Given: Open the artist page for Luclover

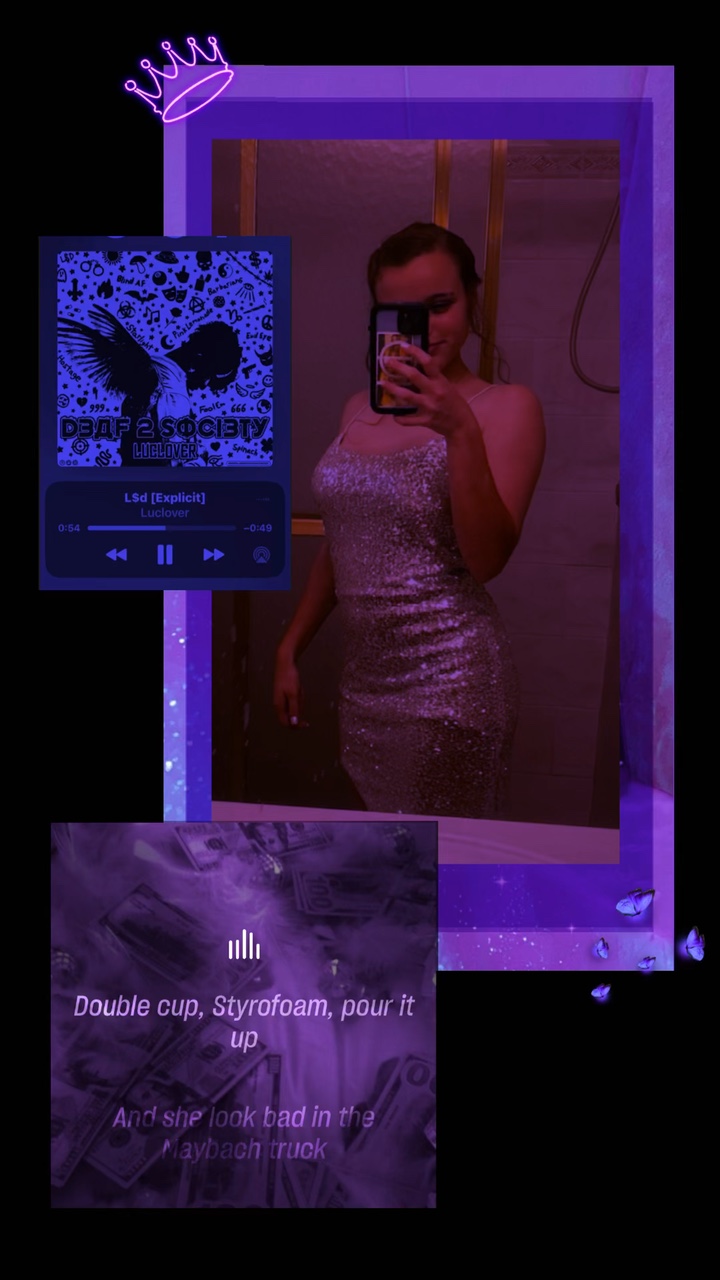Looking at the screenshot, I should 165,512.
